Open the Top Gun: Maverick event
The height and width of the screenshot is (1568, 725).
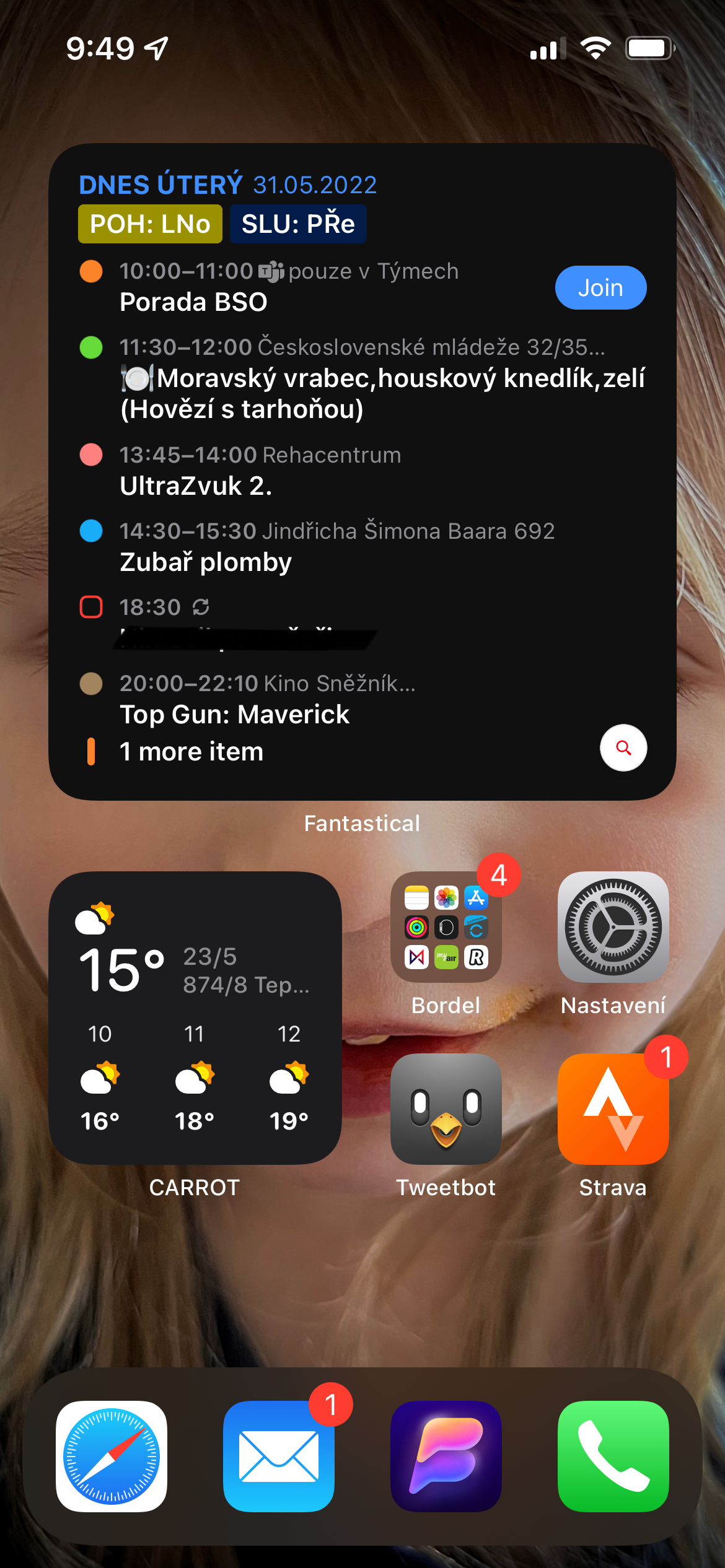[234, 714]
